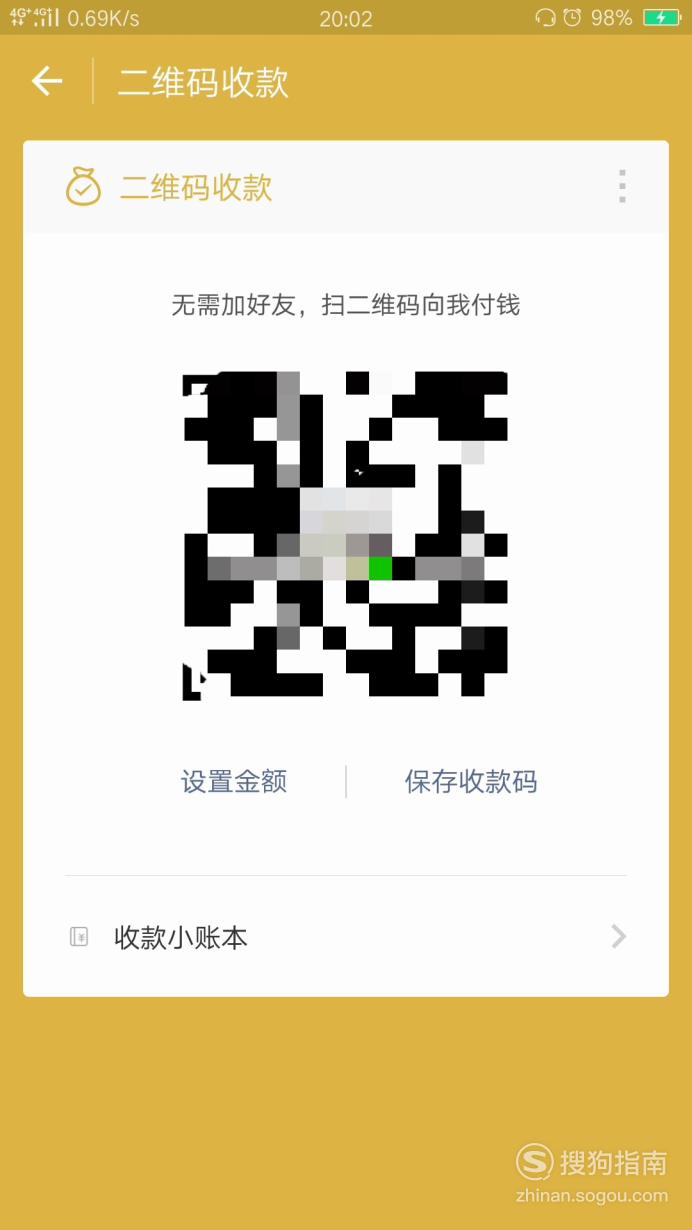The image size is (692, 1230).
Task: Open the three-dot overflow menu
Action: pos(622,186)
